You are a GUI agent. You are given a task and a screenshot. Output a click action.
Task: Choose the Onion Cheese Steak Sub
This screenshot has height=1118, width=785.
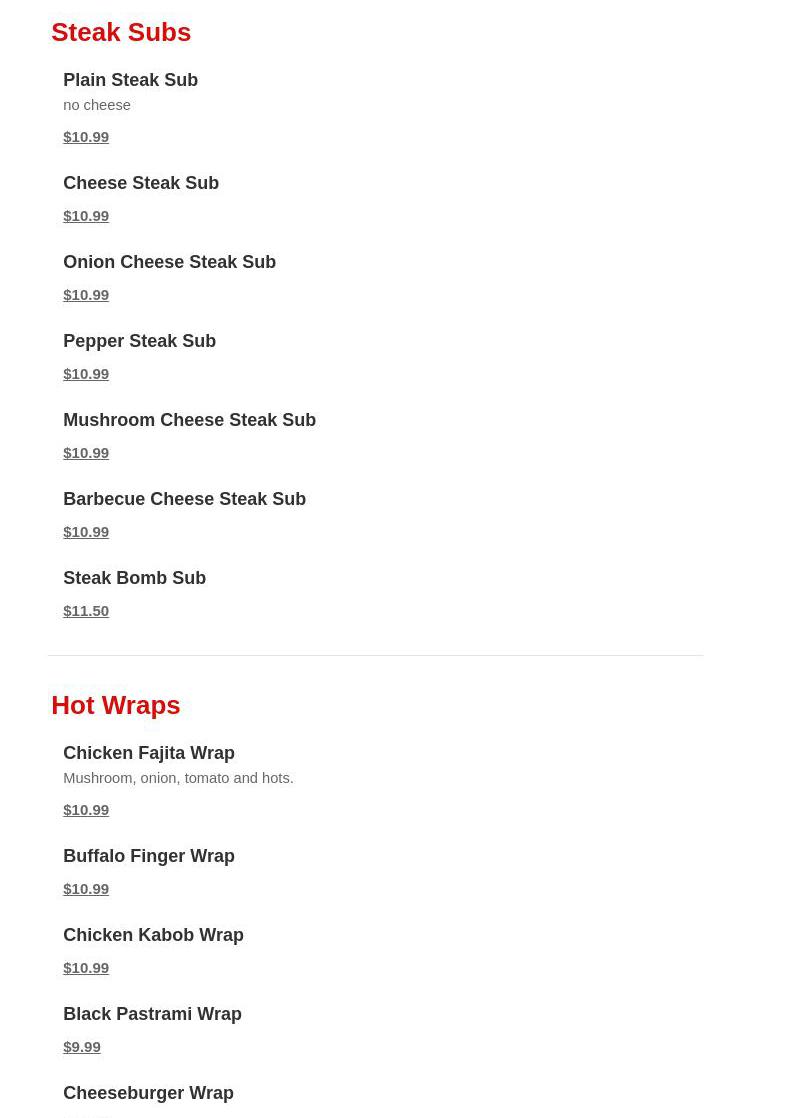coord(169,262)
